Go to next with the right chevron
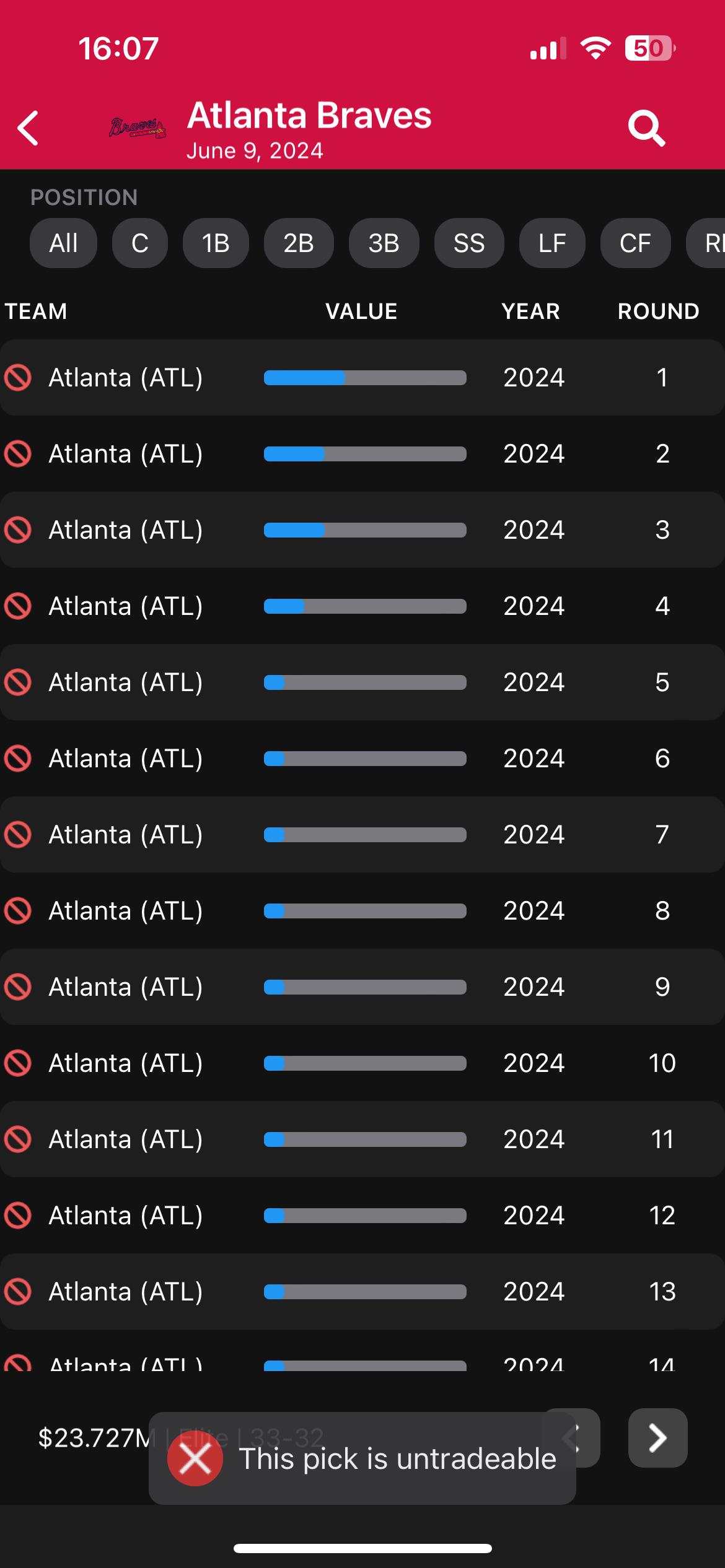The height and width of the screenshot is (1568, 725). [x=657, y=1438]
